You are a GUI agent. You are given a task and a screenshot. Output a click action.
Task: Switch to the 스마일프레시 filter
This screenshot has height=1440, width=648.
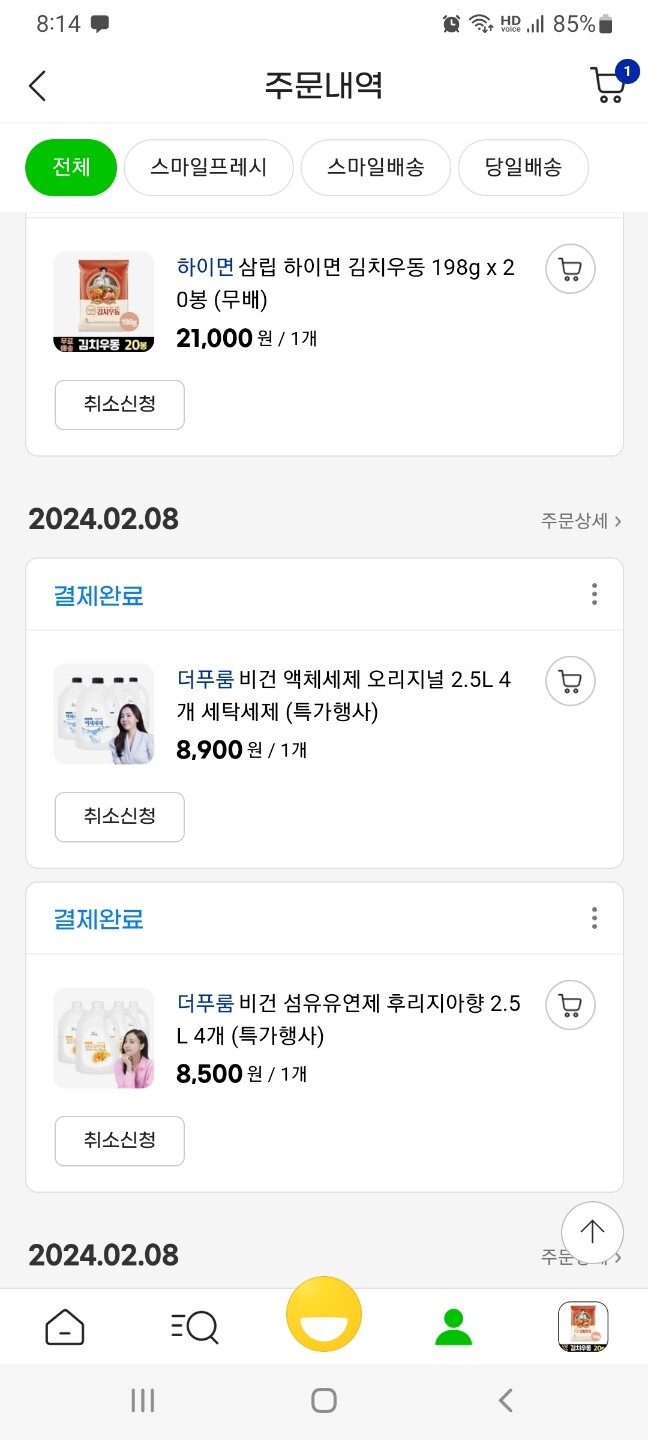click(x=209, y=167)
